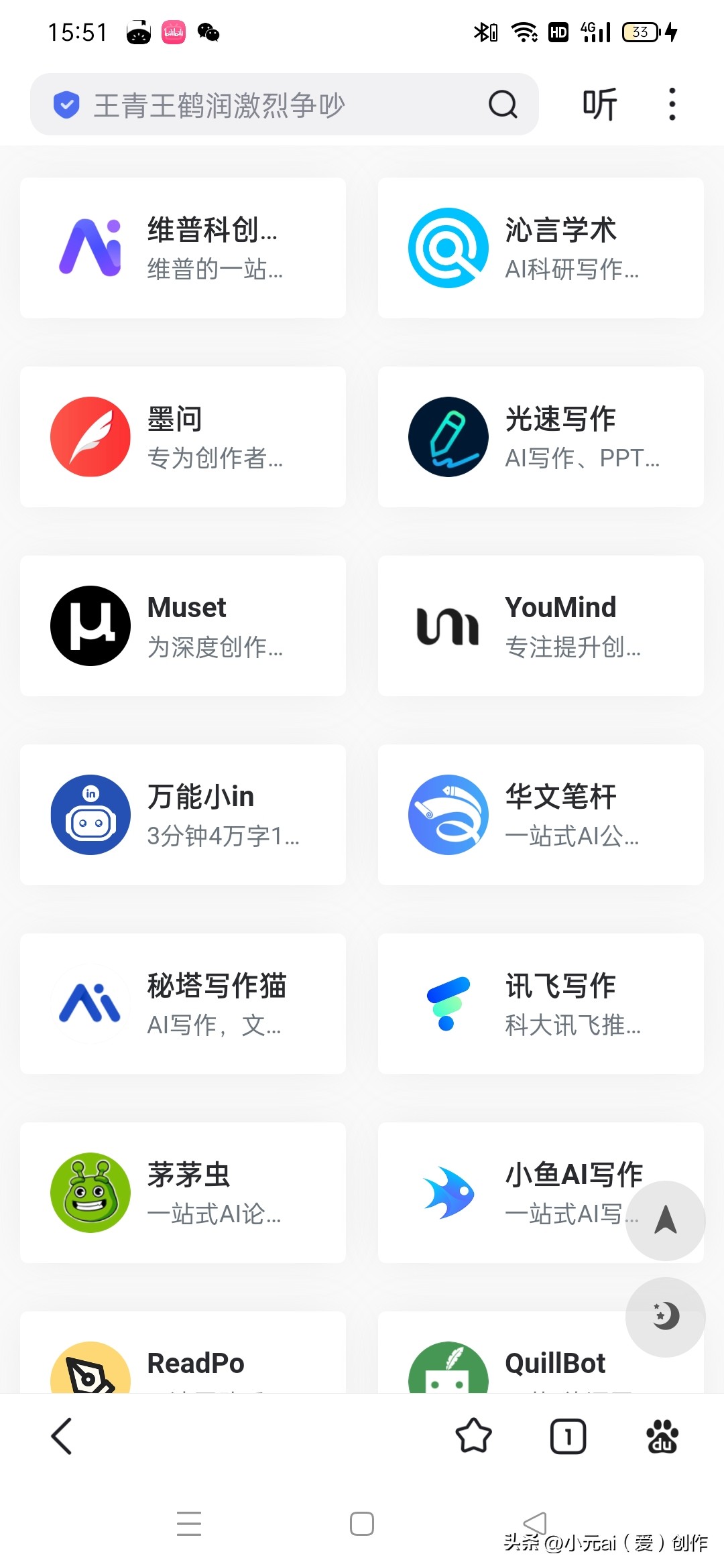
Task: Go back with the browser back arrow
Action: [62, 1436]
